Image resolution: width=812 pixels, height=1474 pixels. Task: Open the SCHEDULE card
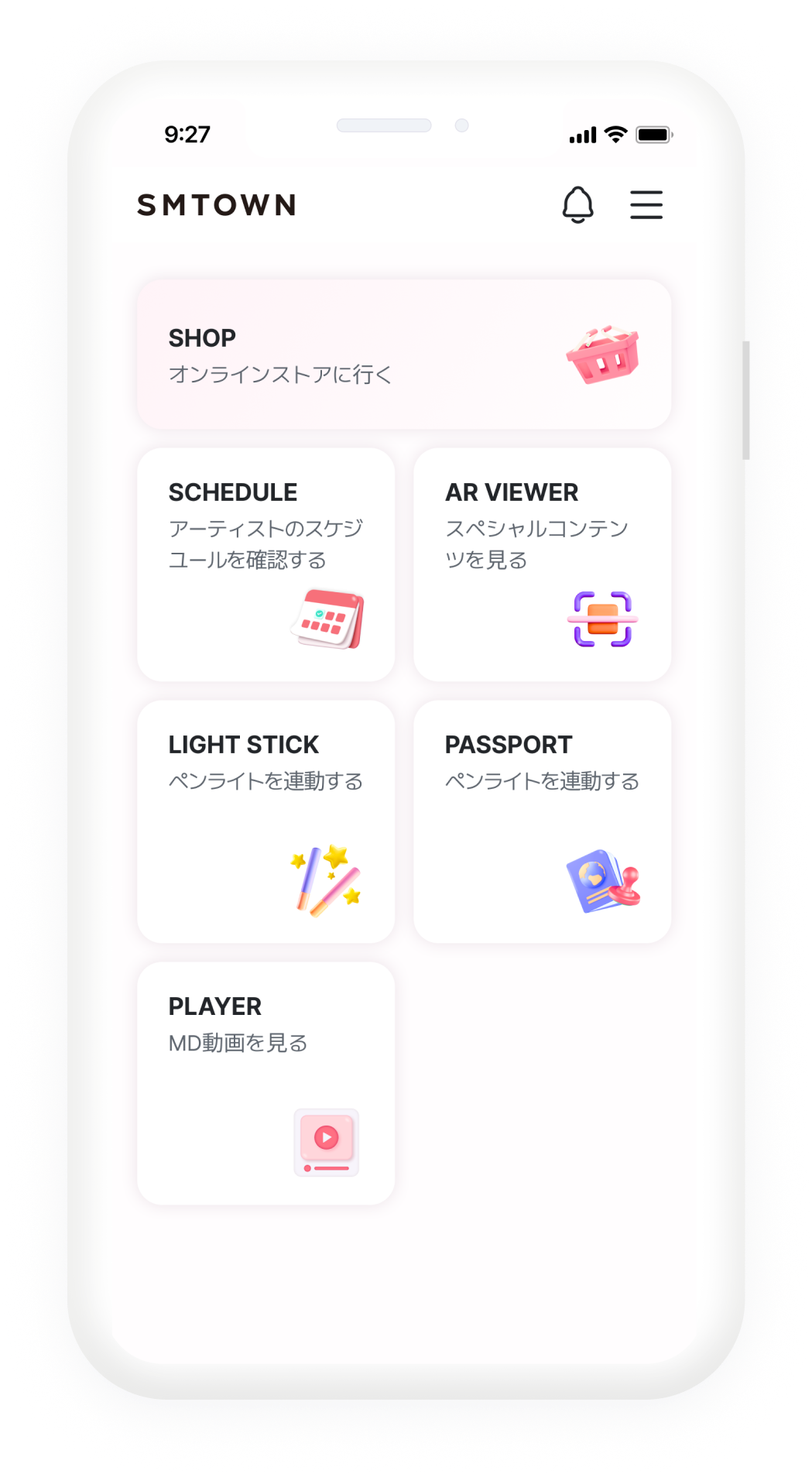coord(266,565)
